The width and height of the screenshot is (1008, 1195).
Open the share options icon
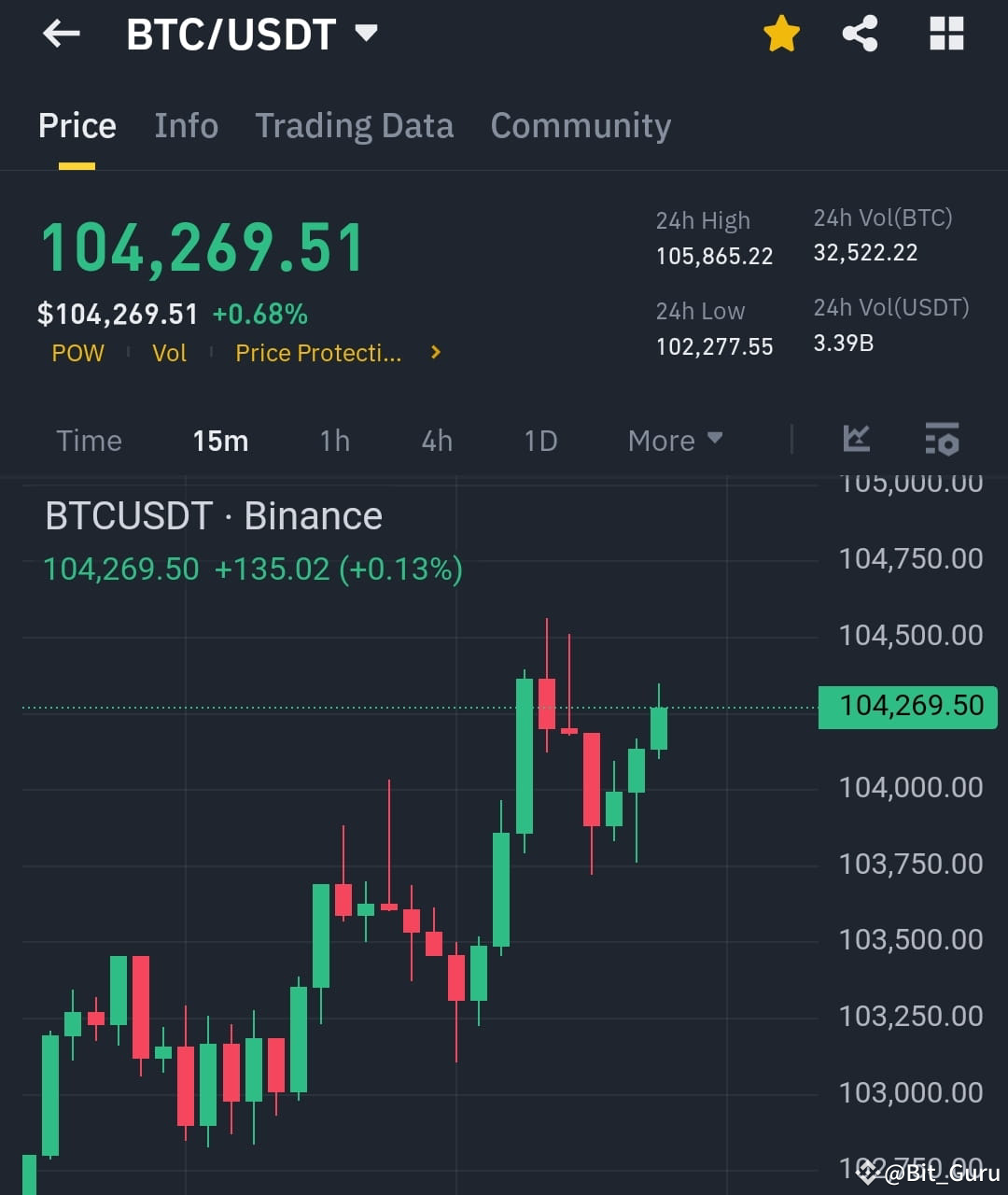860,34
